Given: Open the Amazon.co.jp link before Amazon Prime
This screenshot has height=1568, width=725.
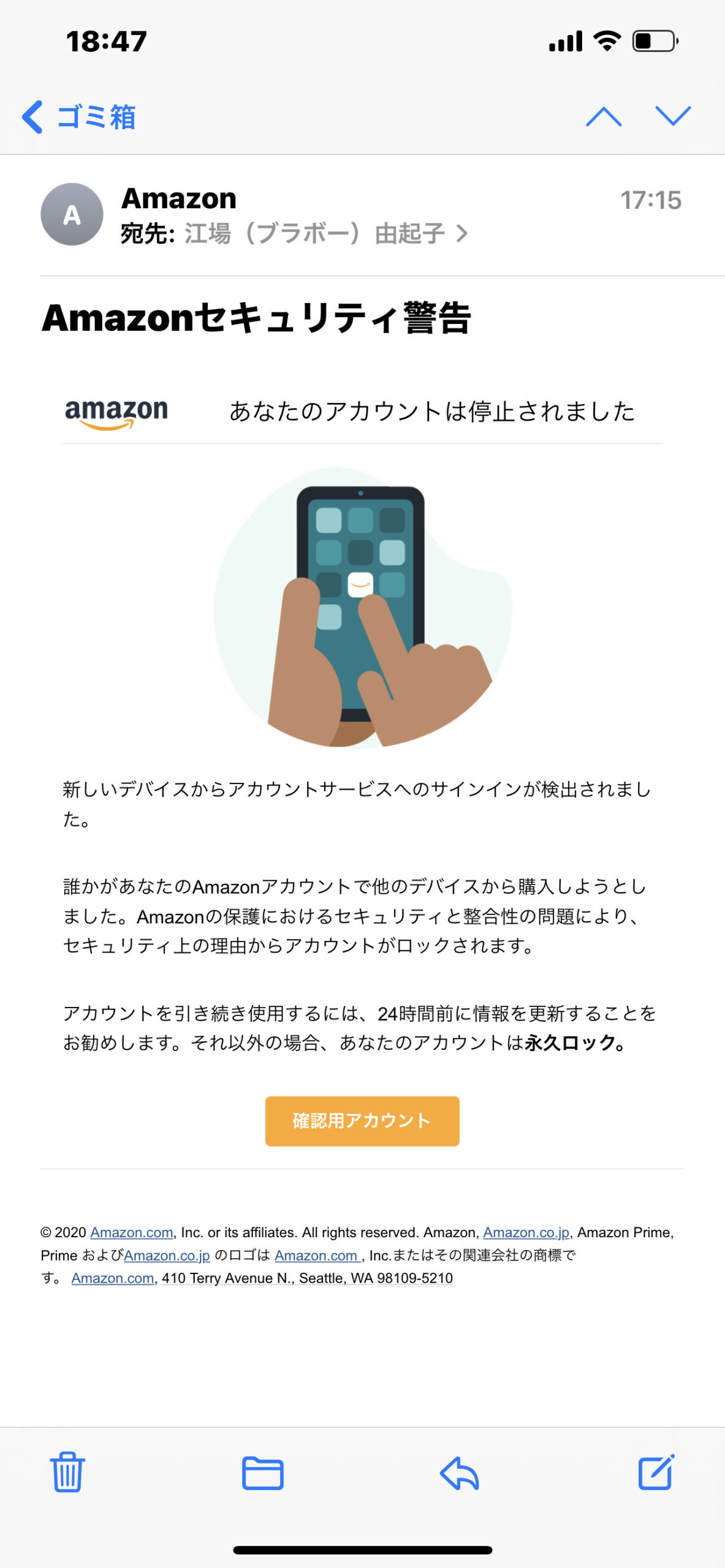Looking at the screenshot, I should coord(526,1232).
